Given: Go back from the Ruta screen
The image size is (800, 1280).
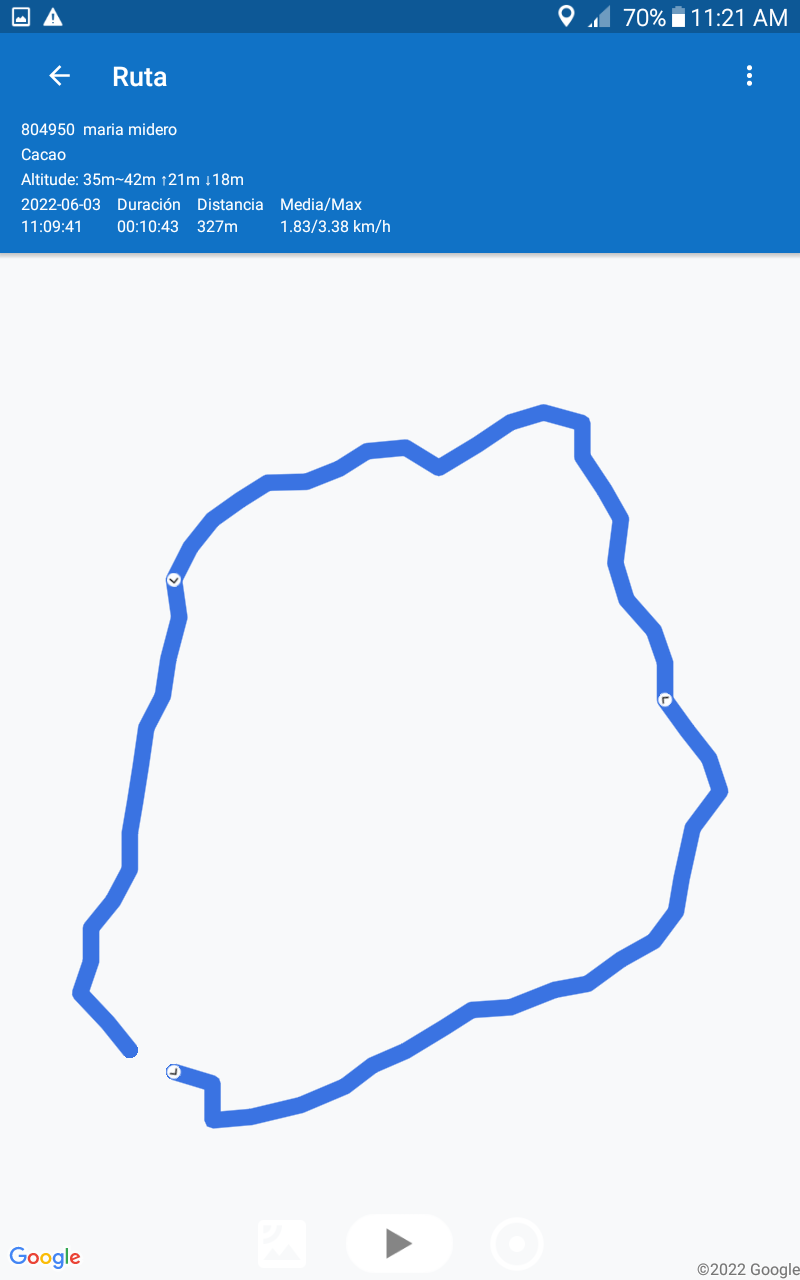Looking at the screenshot, I should pyautogui.click(x=60, y=76).
